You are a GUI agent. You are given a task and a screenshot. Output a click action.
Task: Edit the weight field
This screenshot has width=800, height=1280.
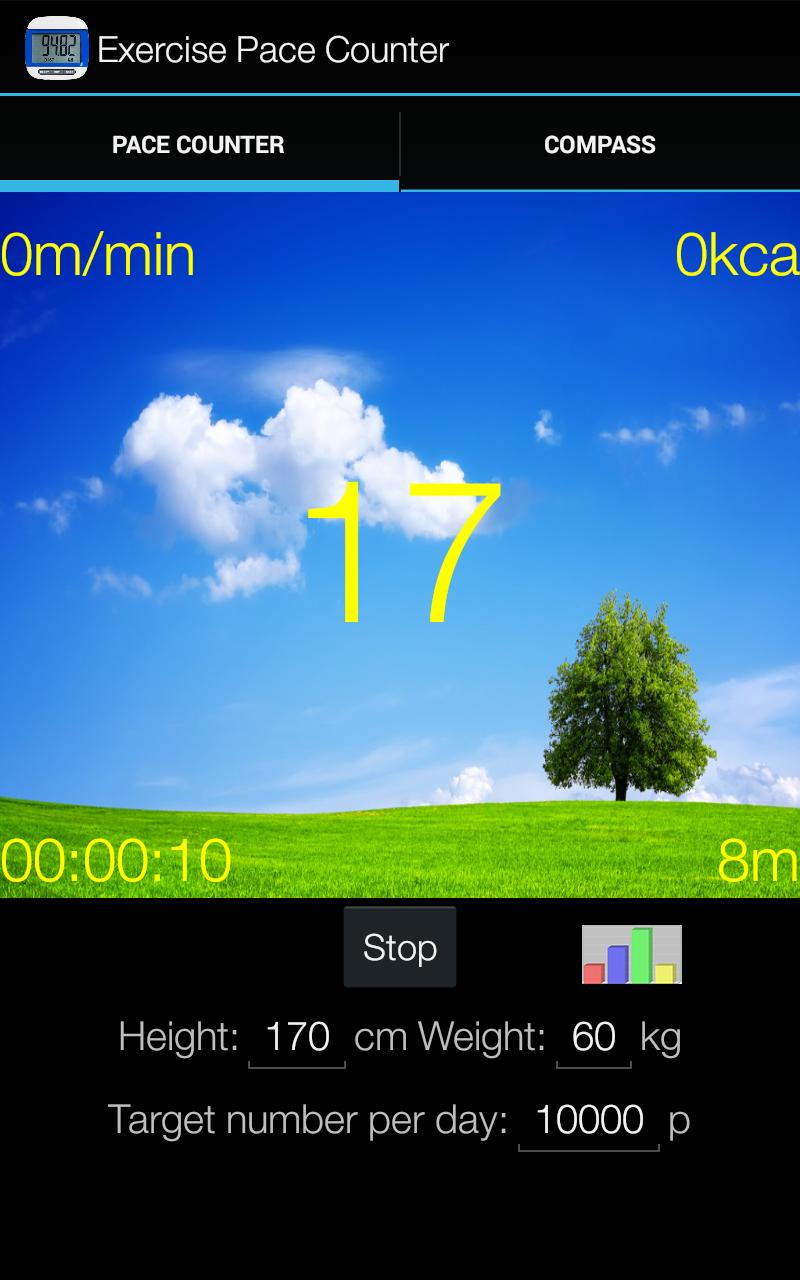(x=593, y=1037)
